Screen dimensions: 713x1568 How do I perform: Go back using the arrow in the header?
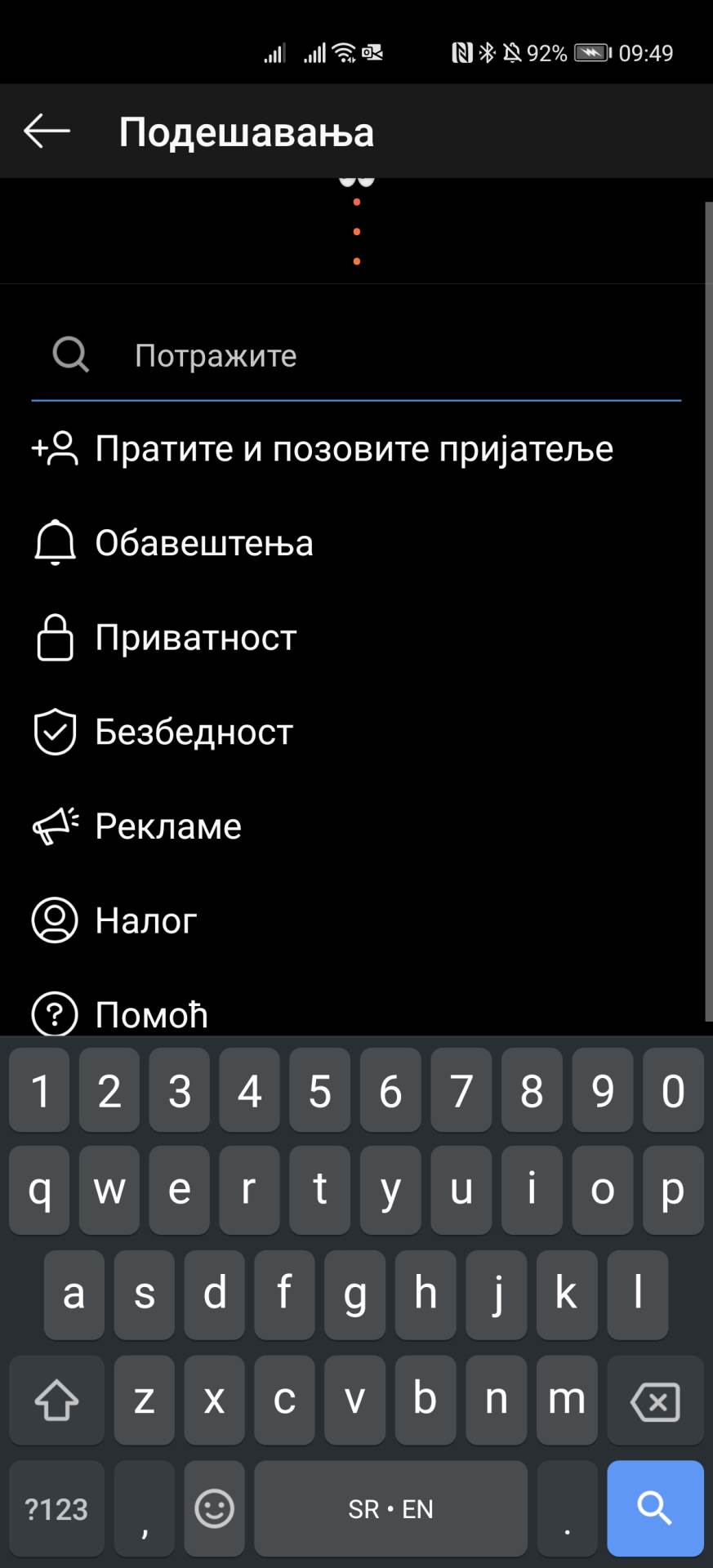click(x=45, y=131)
